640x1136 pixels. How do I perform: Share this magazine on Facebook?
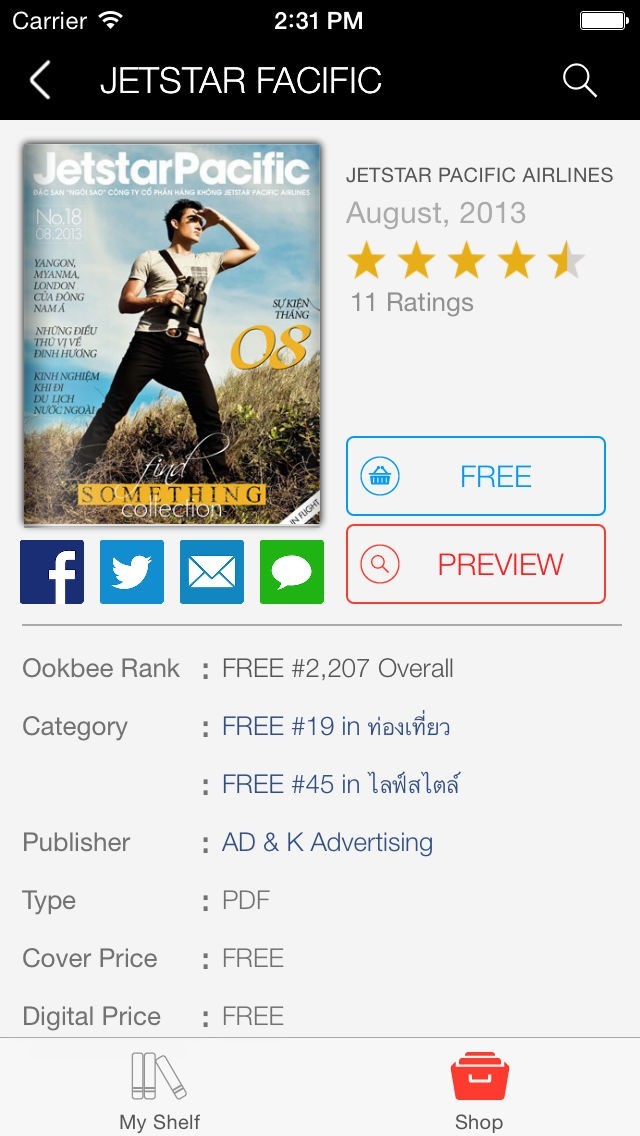point(52,572)
